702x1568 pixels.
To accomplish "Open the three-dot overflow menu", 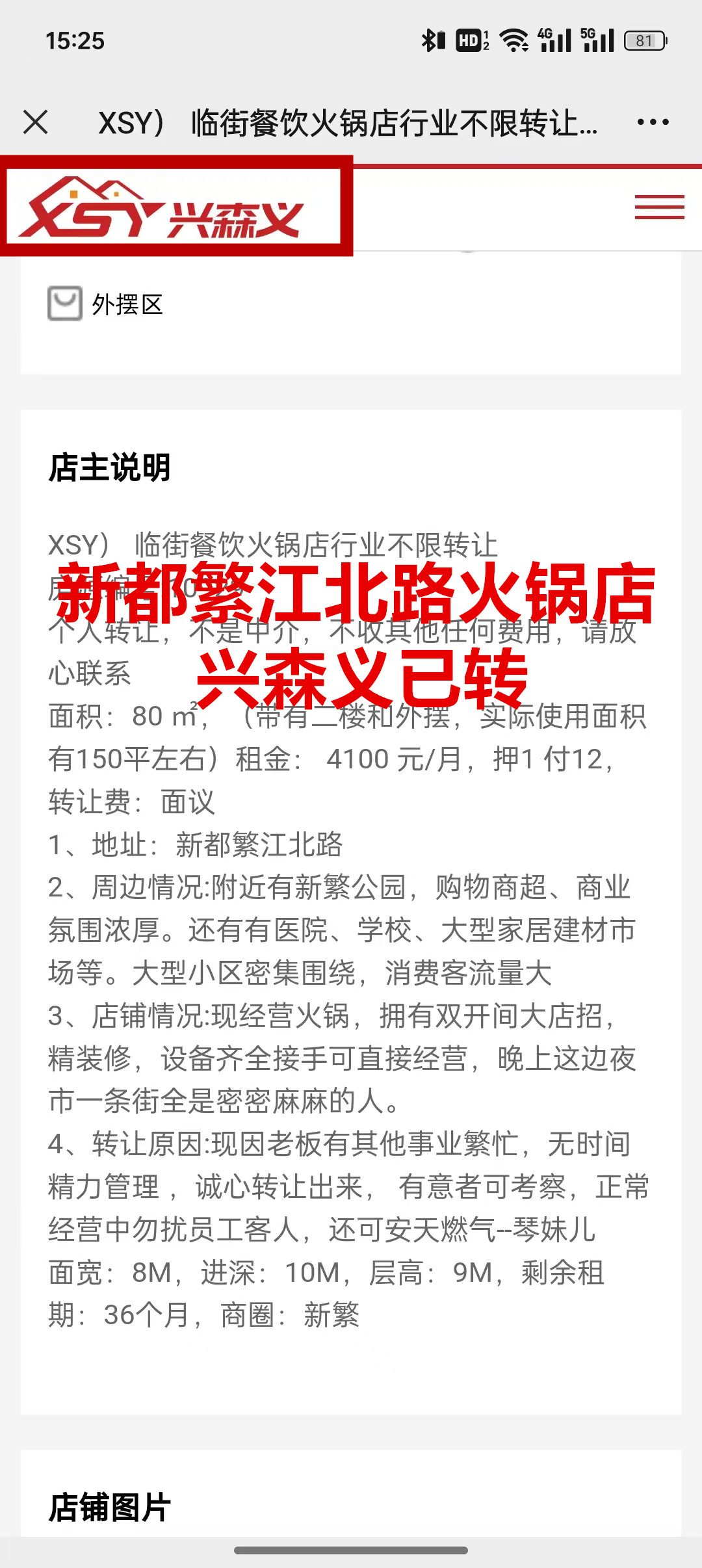I will click(x=653, y=122).
